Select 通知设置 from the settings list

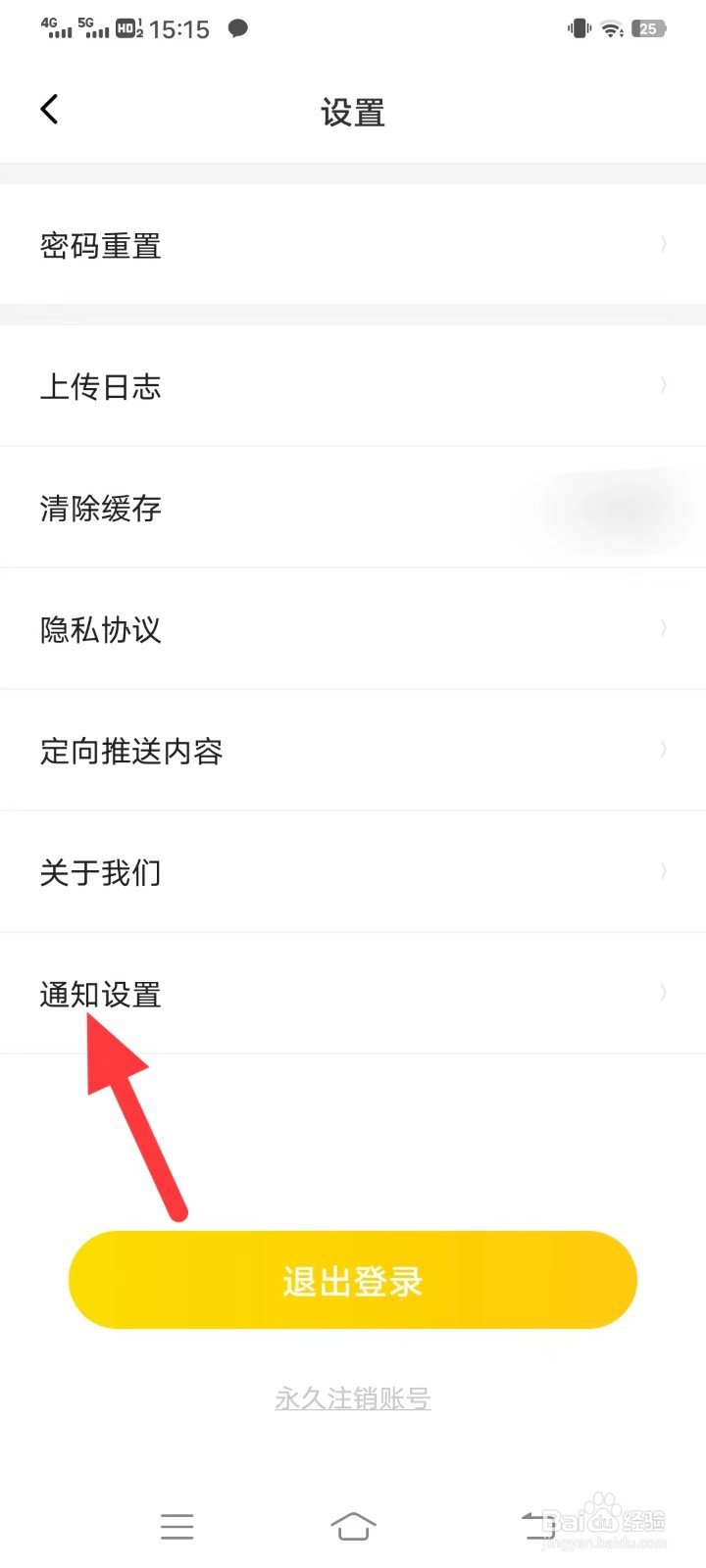pos(99,994)
